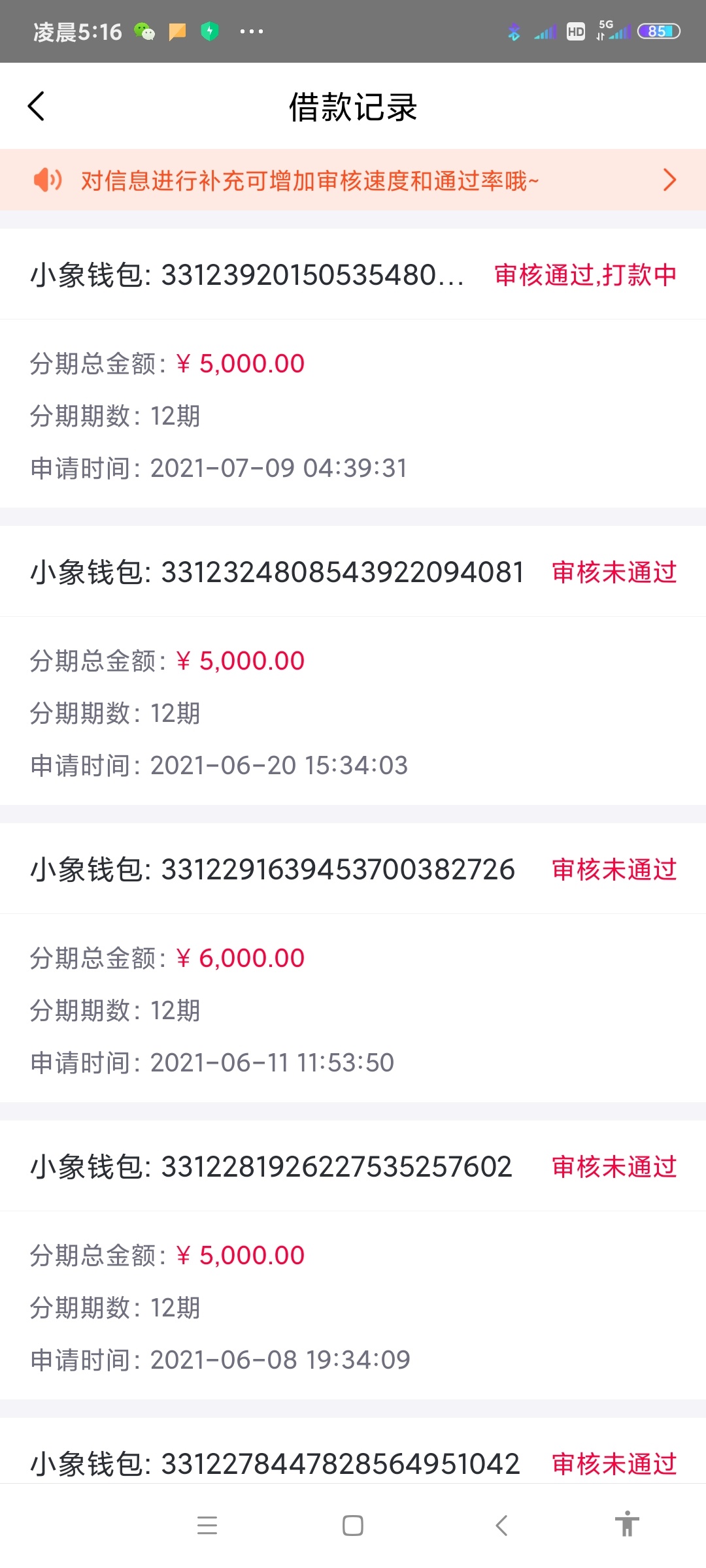This screenshot has height=1568, width=706.
Task: Open system recent apps menu
Action: pos(207,1526)
